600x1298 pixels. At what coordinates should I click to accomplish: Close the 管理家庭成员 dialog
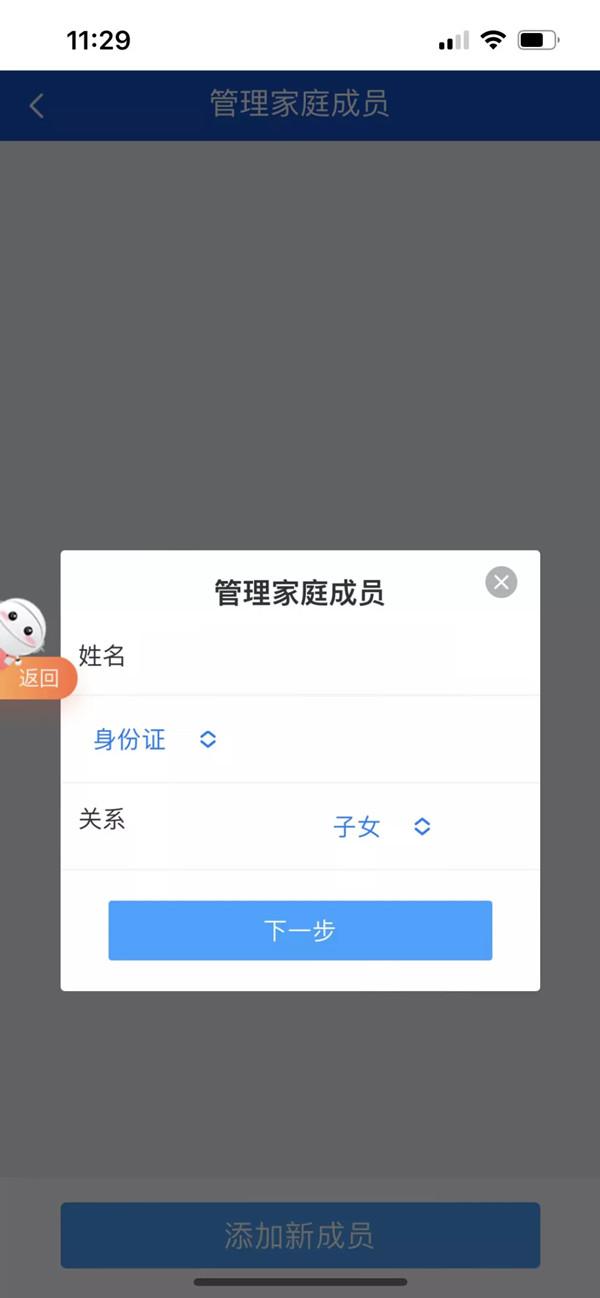tap(501, 582)
